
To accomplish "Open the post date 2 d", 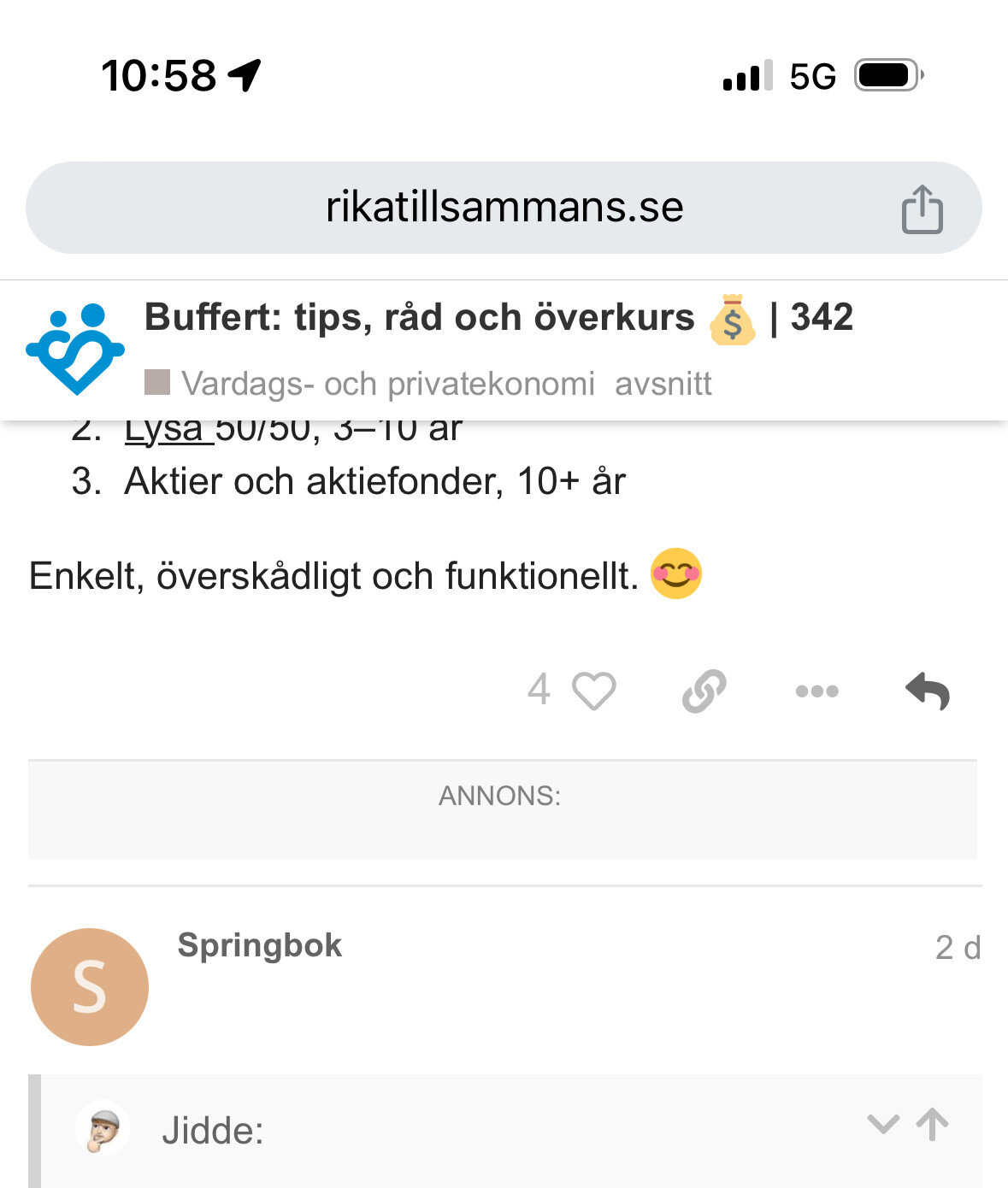I will [x=957, y=947].
